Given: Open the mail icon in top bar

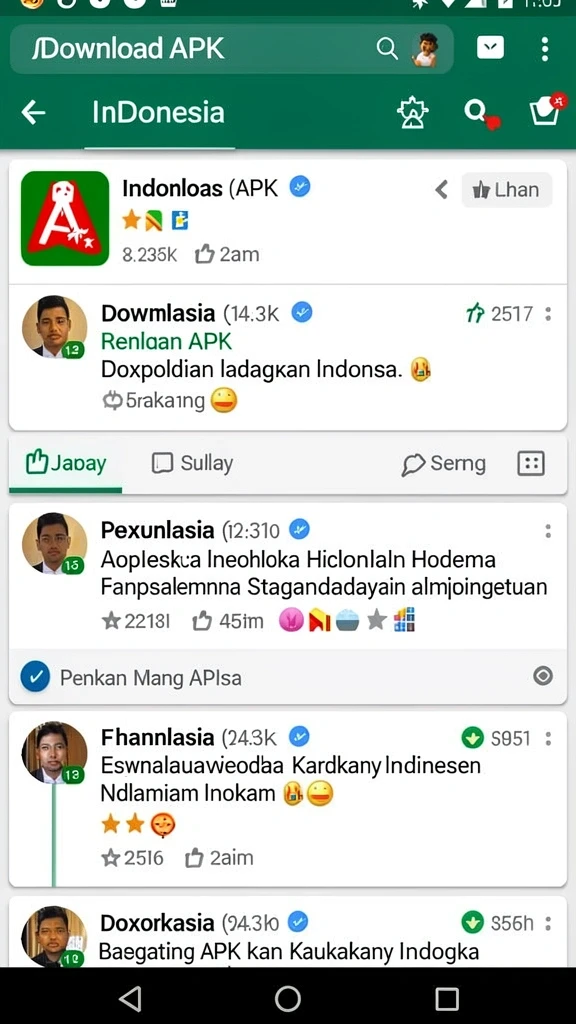Looking at the screenshot, I should 490,48.
